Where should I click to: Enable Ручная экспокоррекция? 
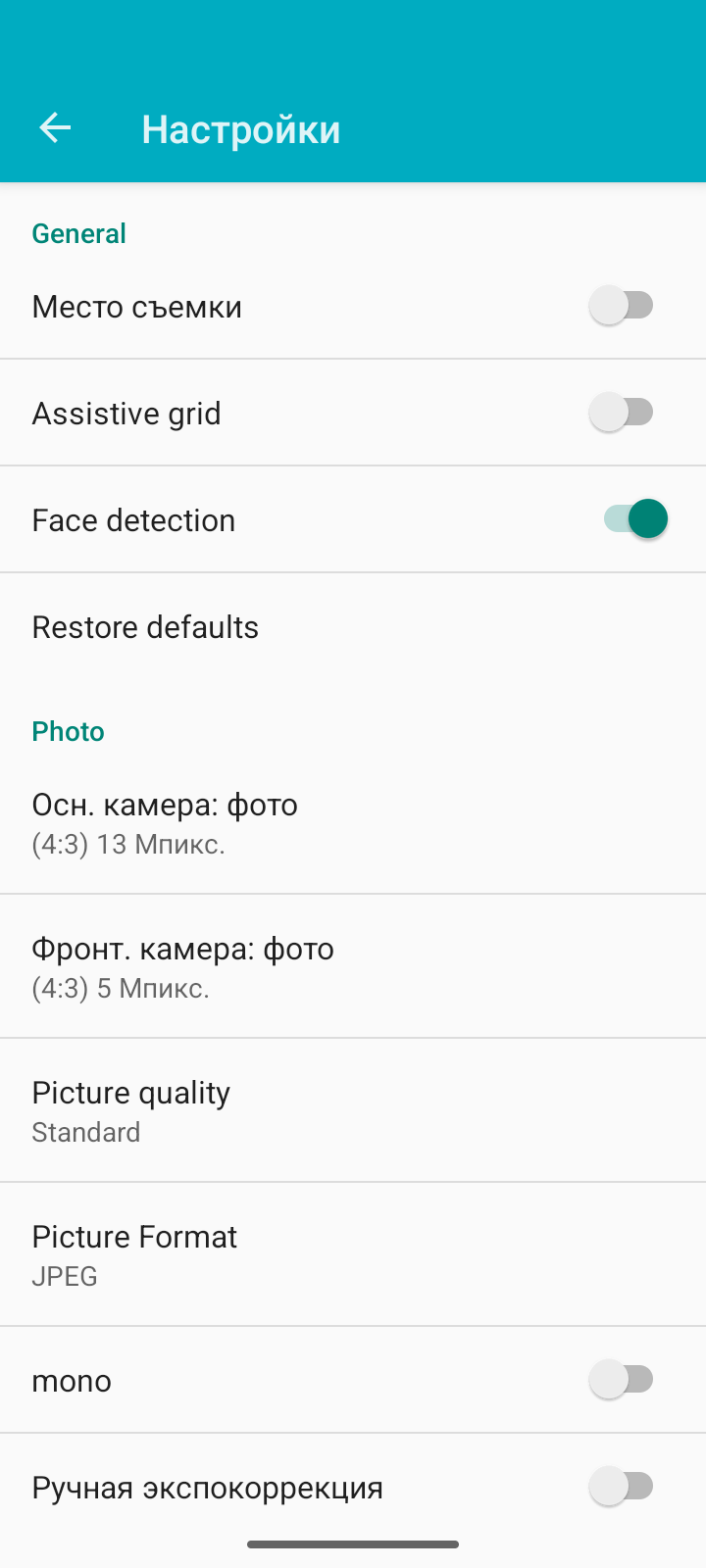tap(622, 1487)
